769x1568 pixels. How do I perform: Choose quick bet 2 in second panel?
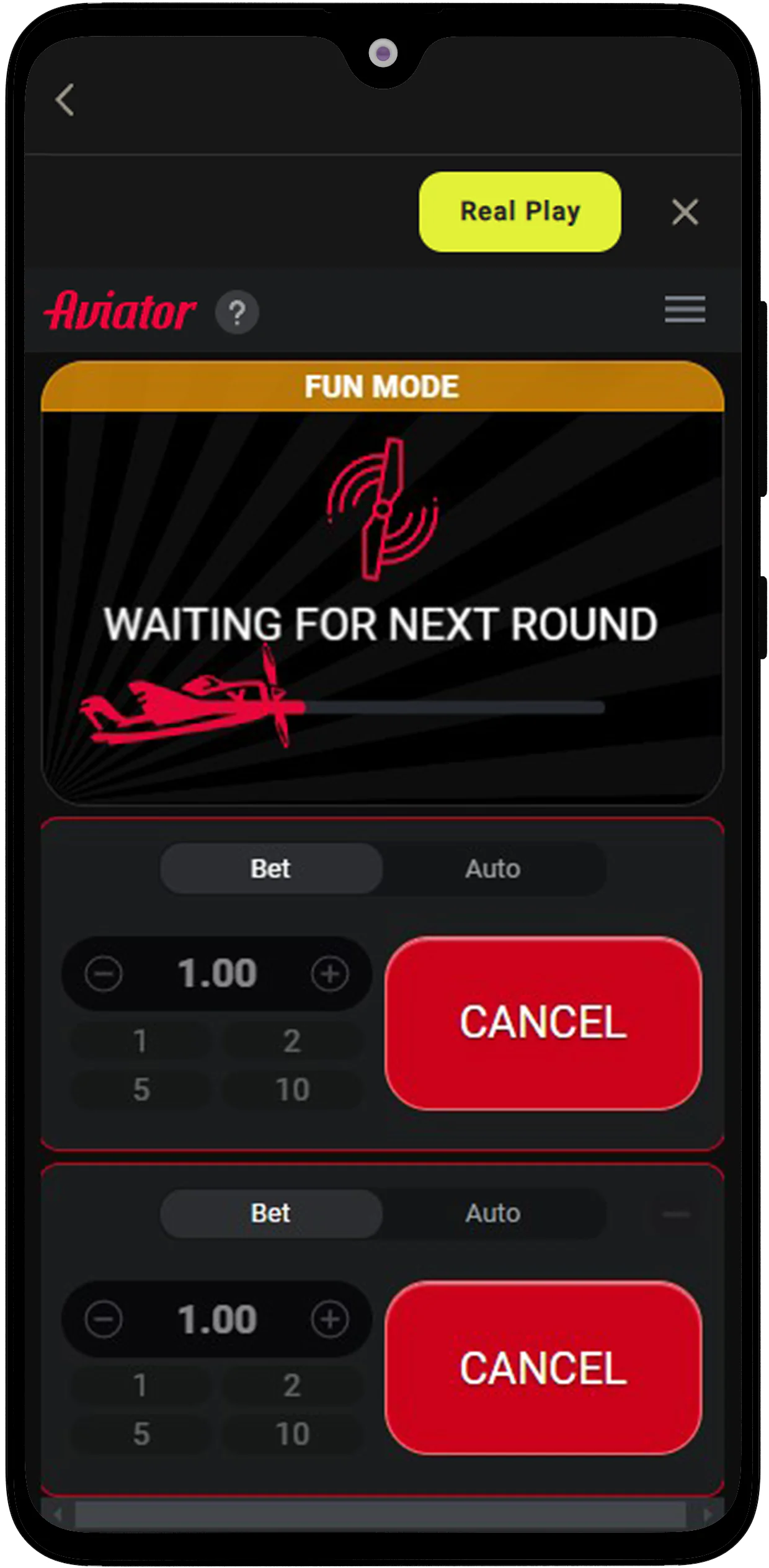pyautogui.click(x=292, y=1385)
